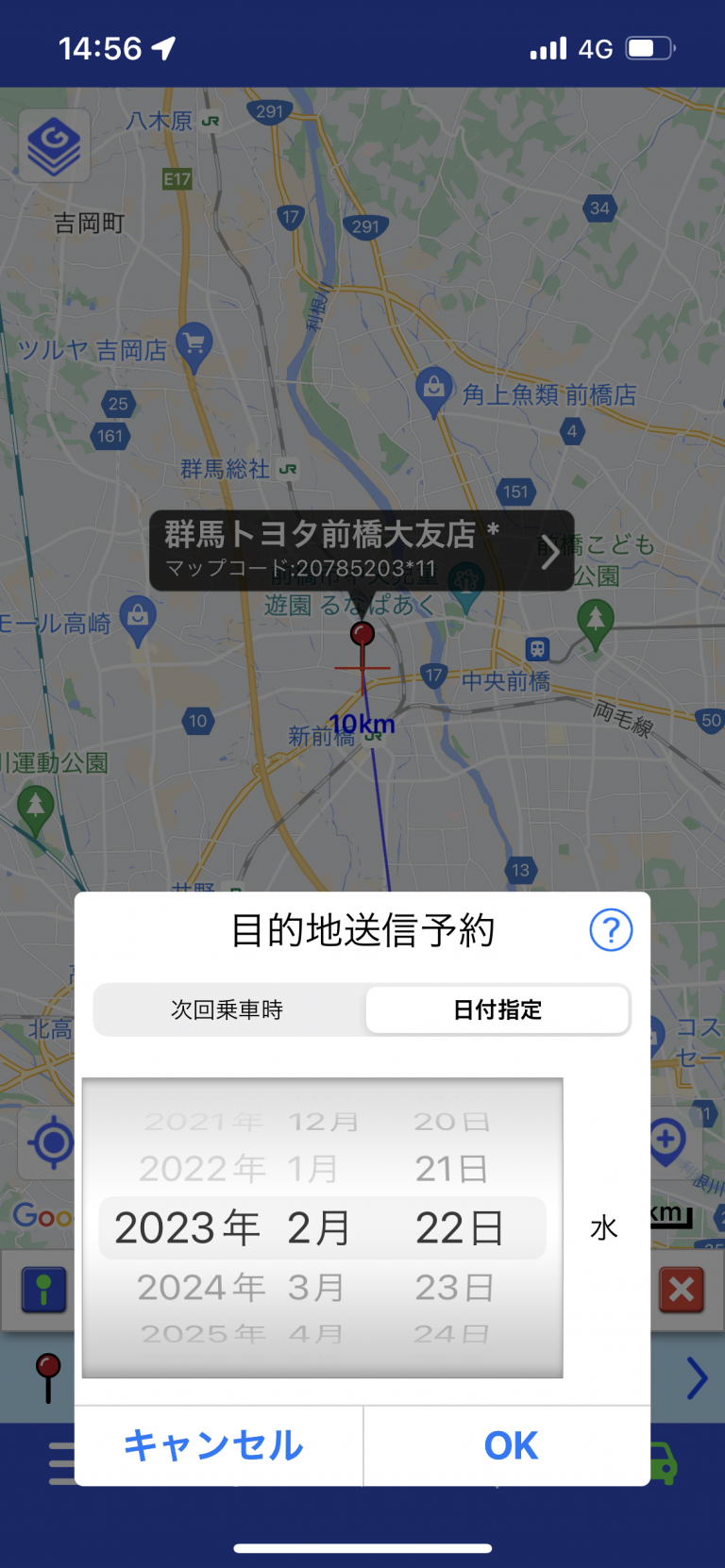725x1568 pixels.
Task: Tap the current location crosshair icon
Action: tap(52, 1142)
